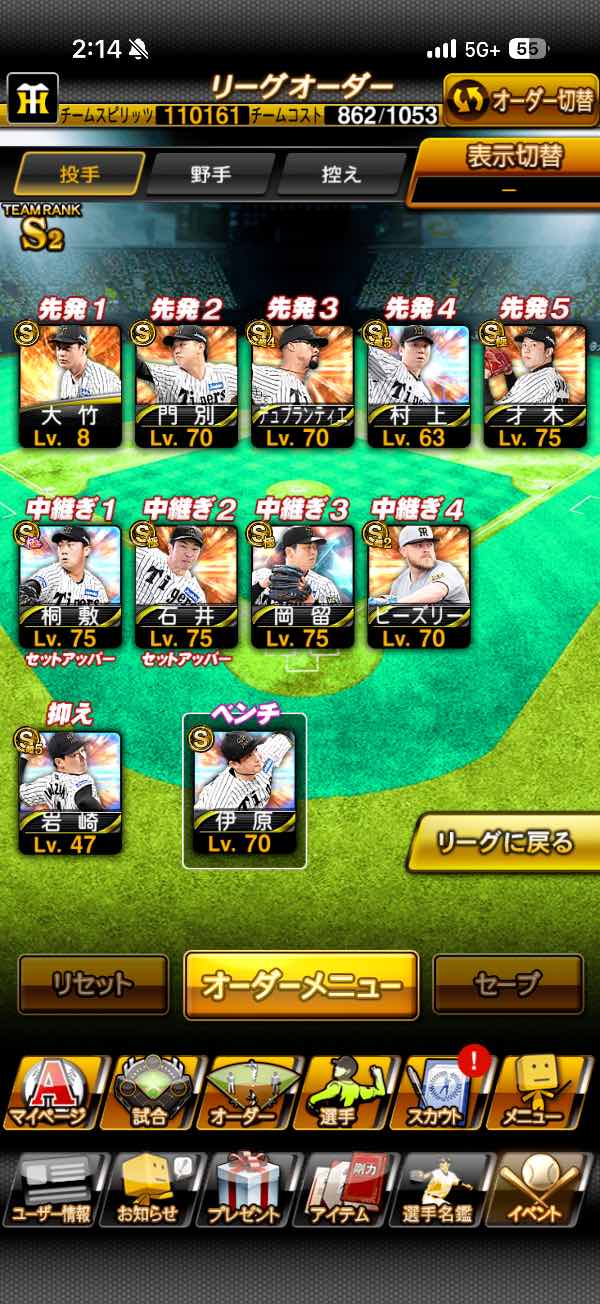
Task: Tap the 表示切替 display toggle button
Action: pyautogui.click(x=508, y=170)
